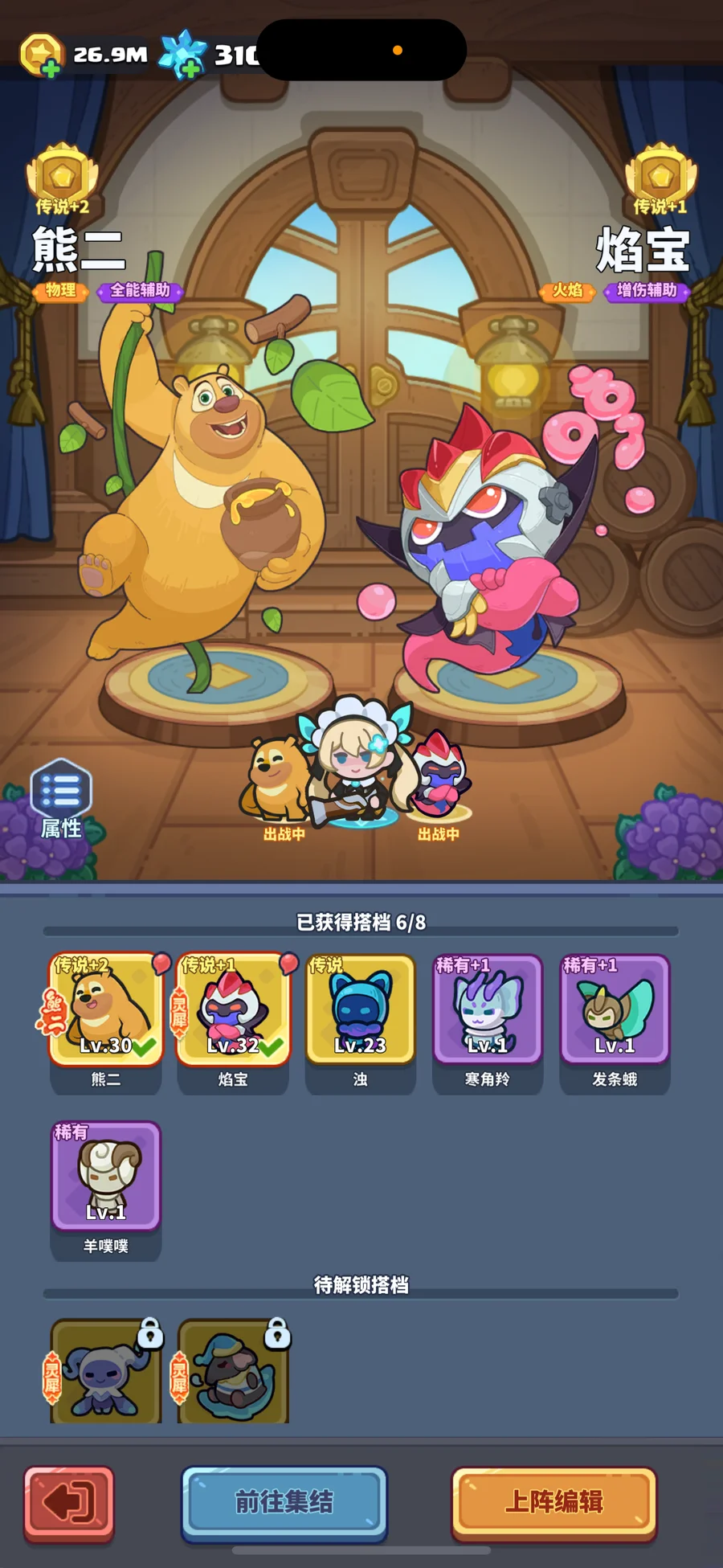Tap the deployed bear marked 出战中

point(276,784)
